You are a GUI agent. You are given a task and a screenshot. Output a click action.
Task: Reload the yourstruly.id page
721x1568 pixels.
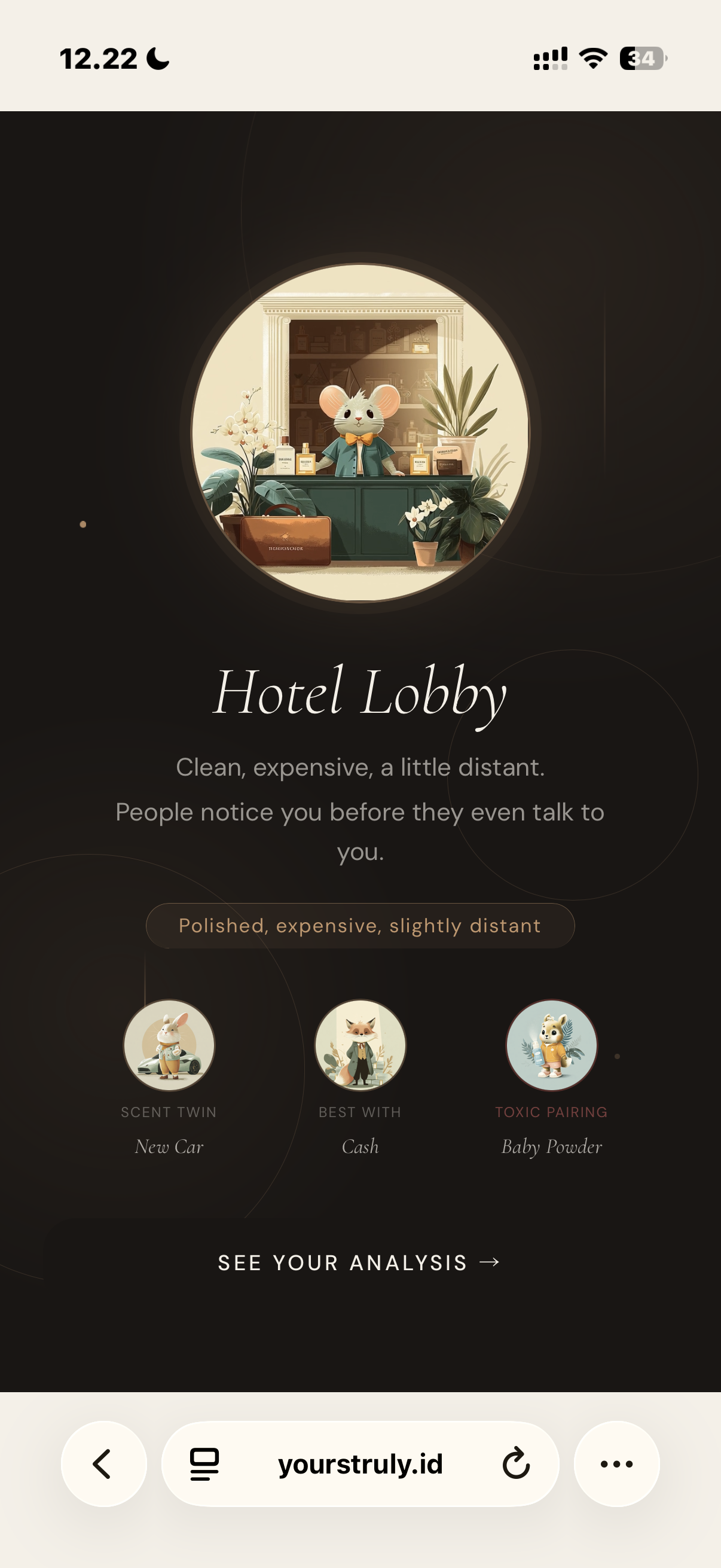pos(516,1463)
